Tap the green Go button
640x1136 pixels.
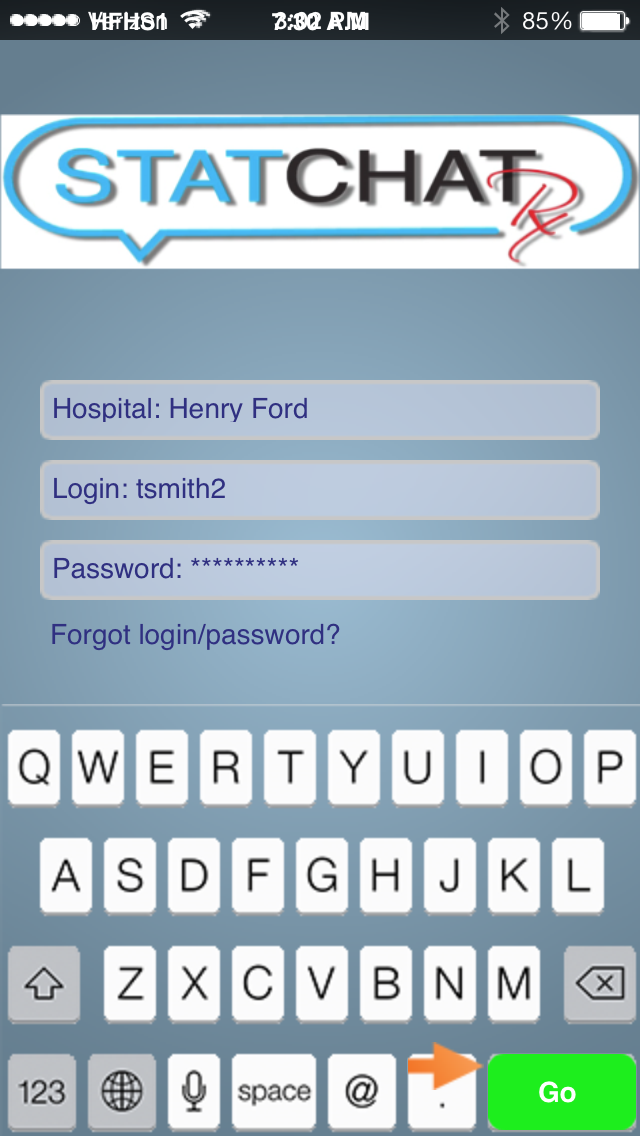tap(562, 1092)
